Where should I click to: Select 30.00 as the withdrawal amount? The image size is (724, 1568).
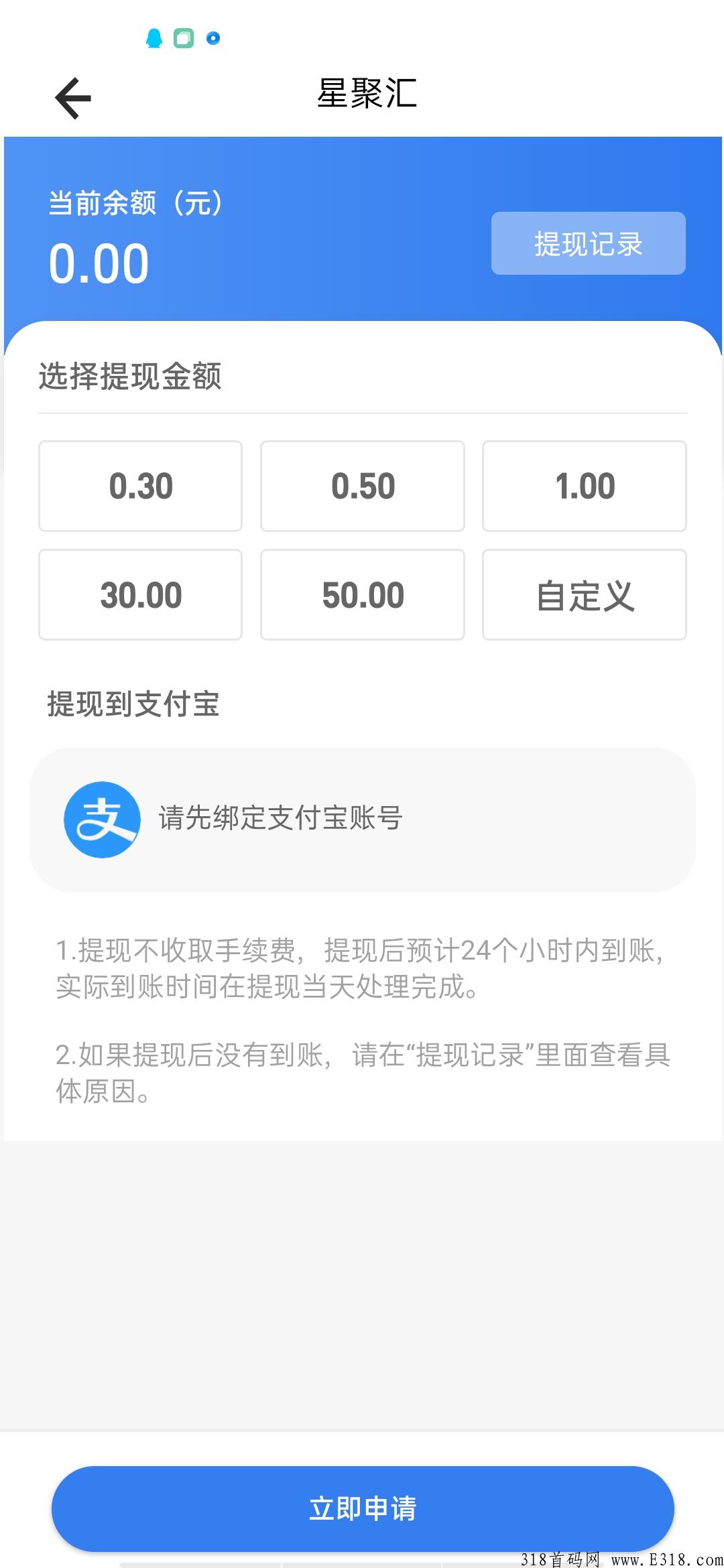pyautogui.click(x=140, y=594)
